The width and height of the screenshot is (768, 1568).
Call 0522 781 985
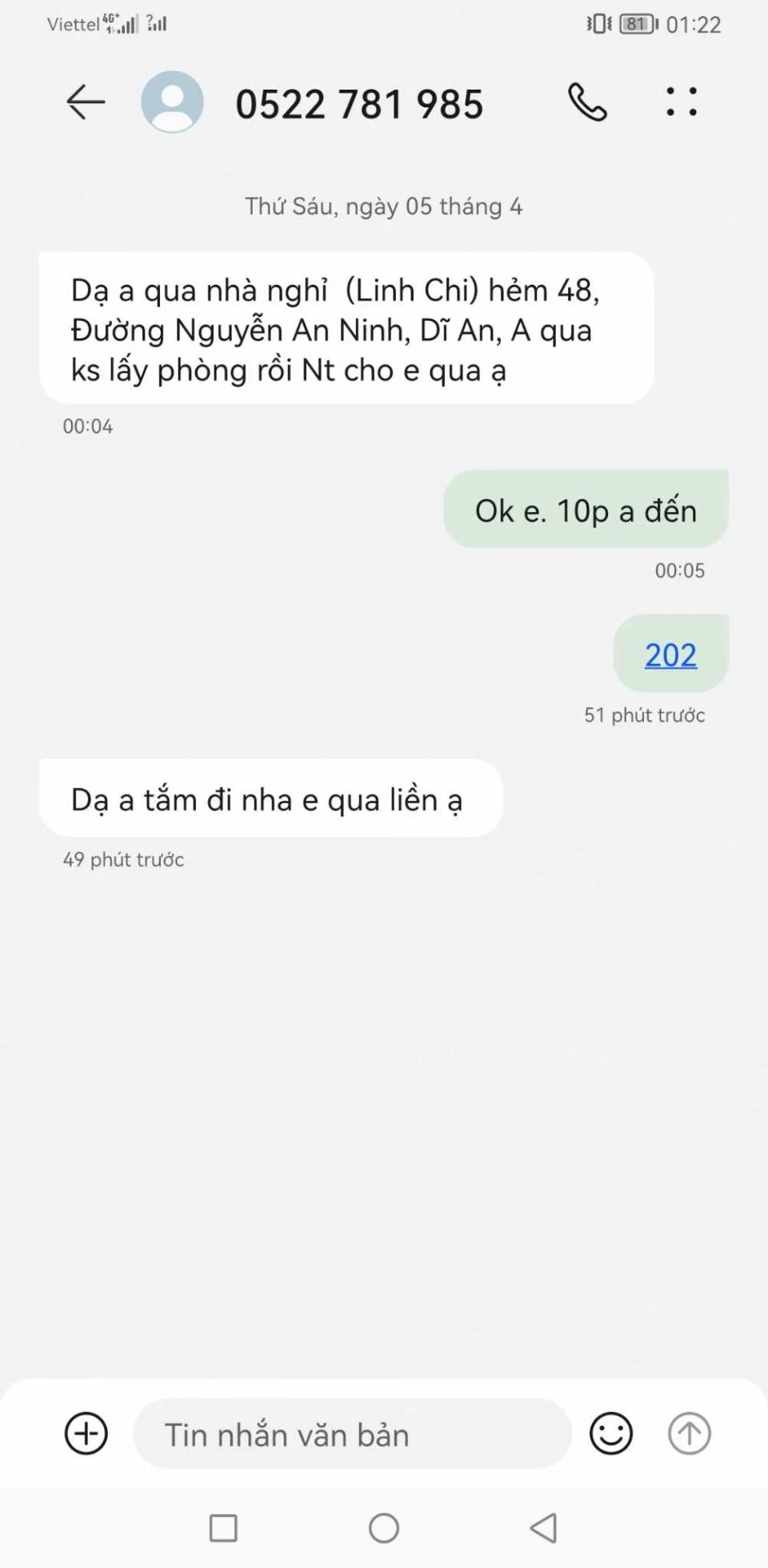[x=588, y=102]
